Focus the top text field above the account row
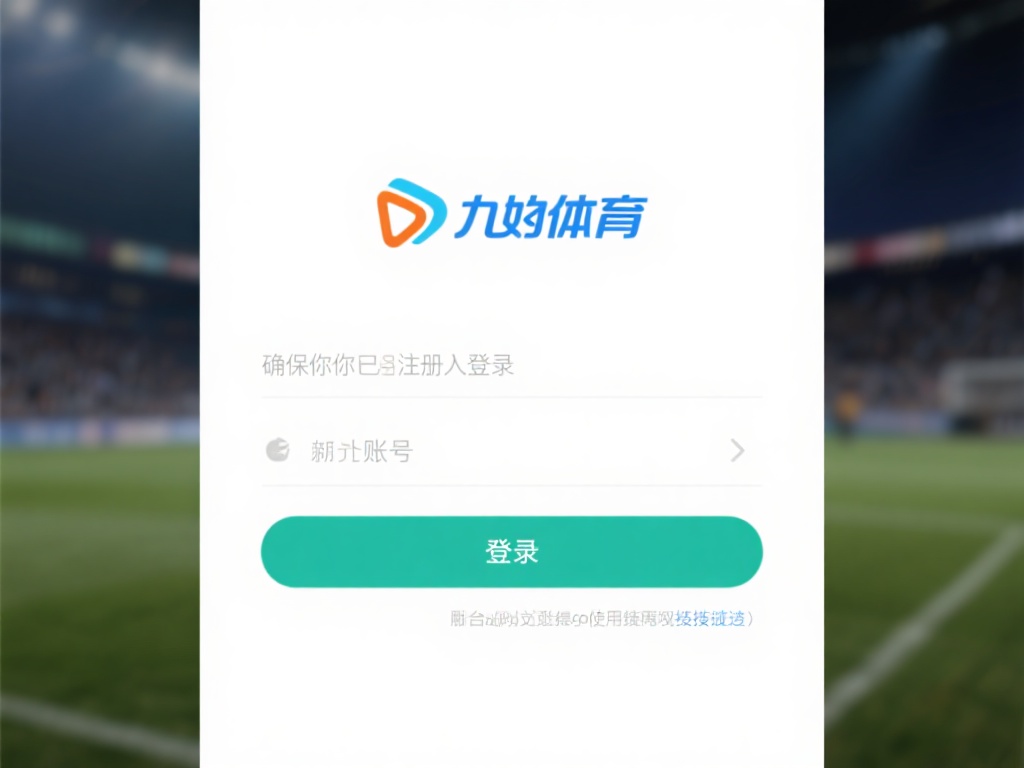The width and height of the screenshot is (1024, 768). pyautogui.click(x=511, y=365)
